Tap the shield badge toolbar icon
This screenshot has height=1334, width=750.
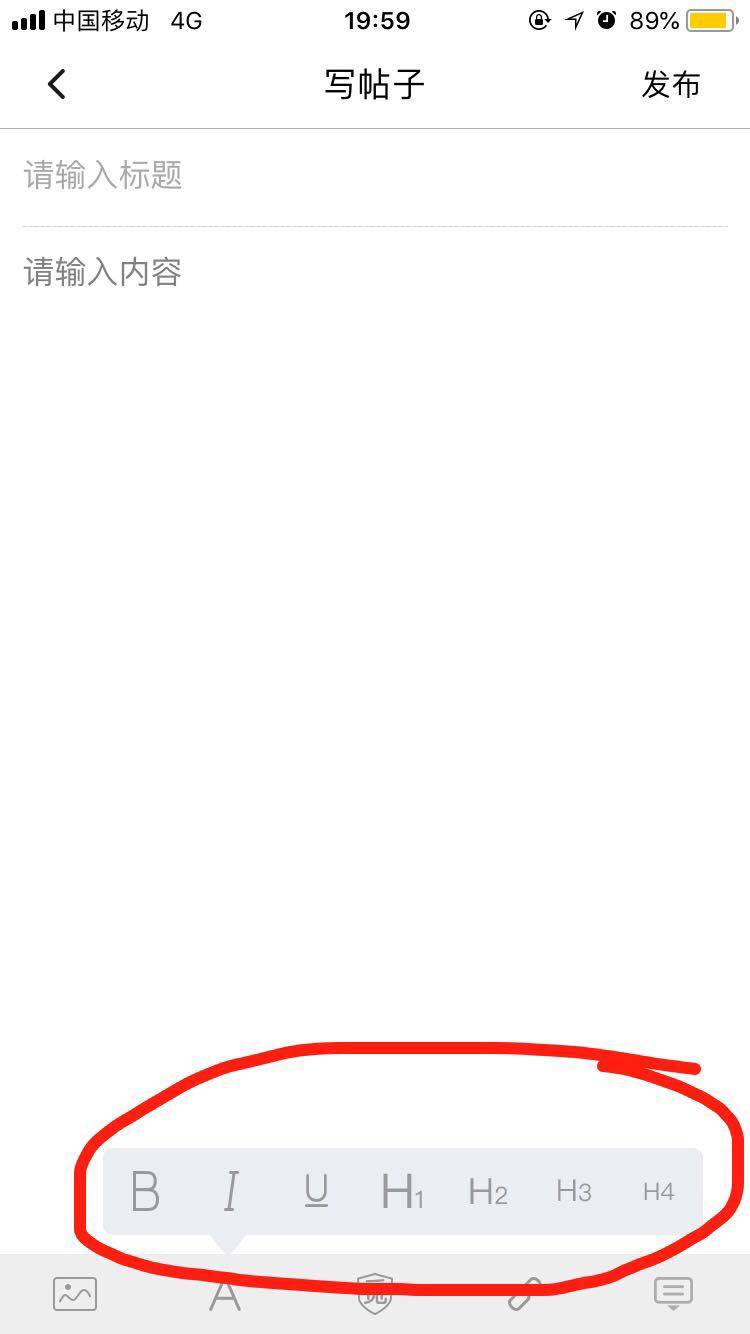point(375,1294)
